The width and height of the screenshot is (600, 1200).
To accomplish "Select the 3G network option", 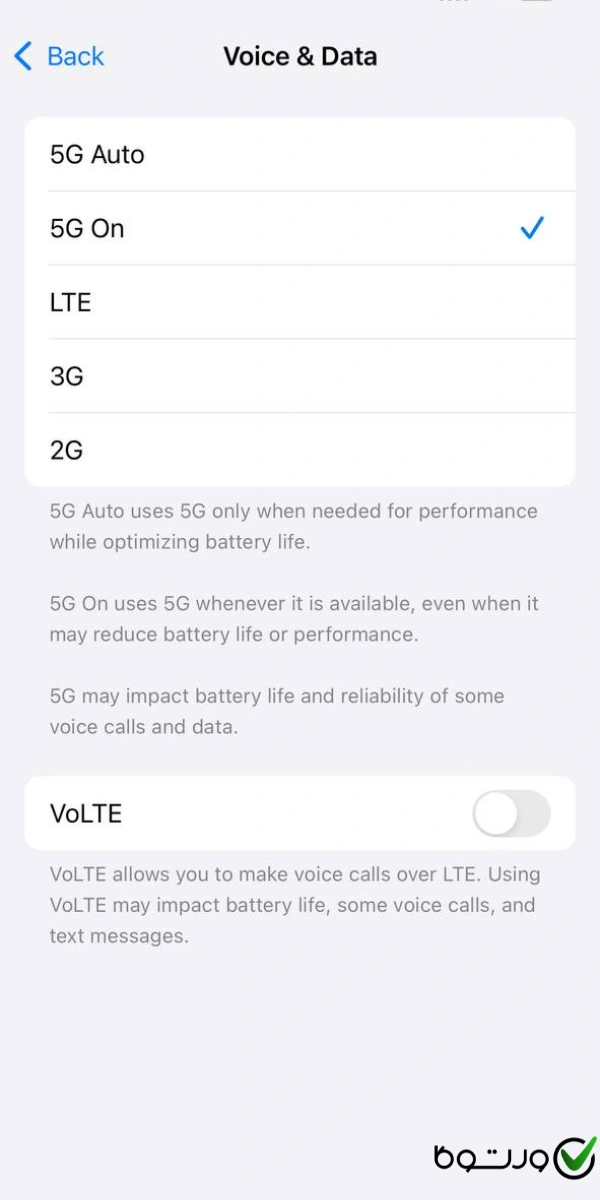I will pos(299,376).
